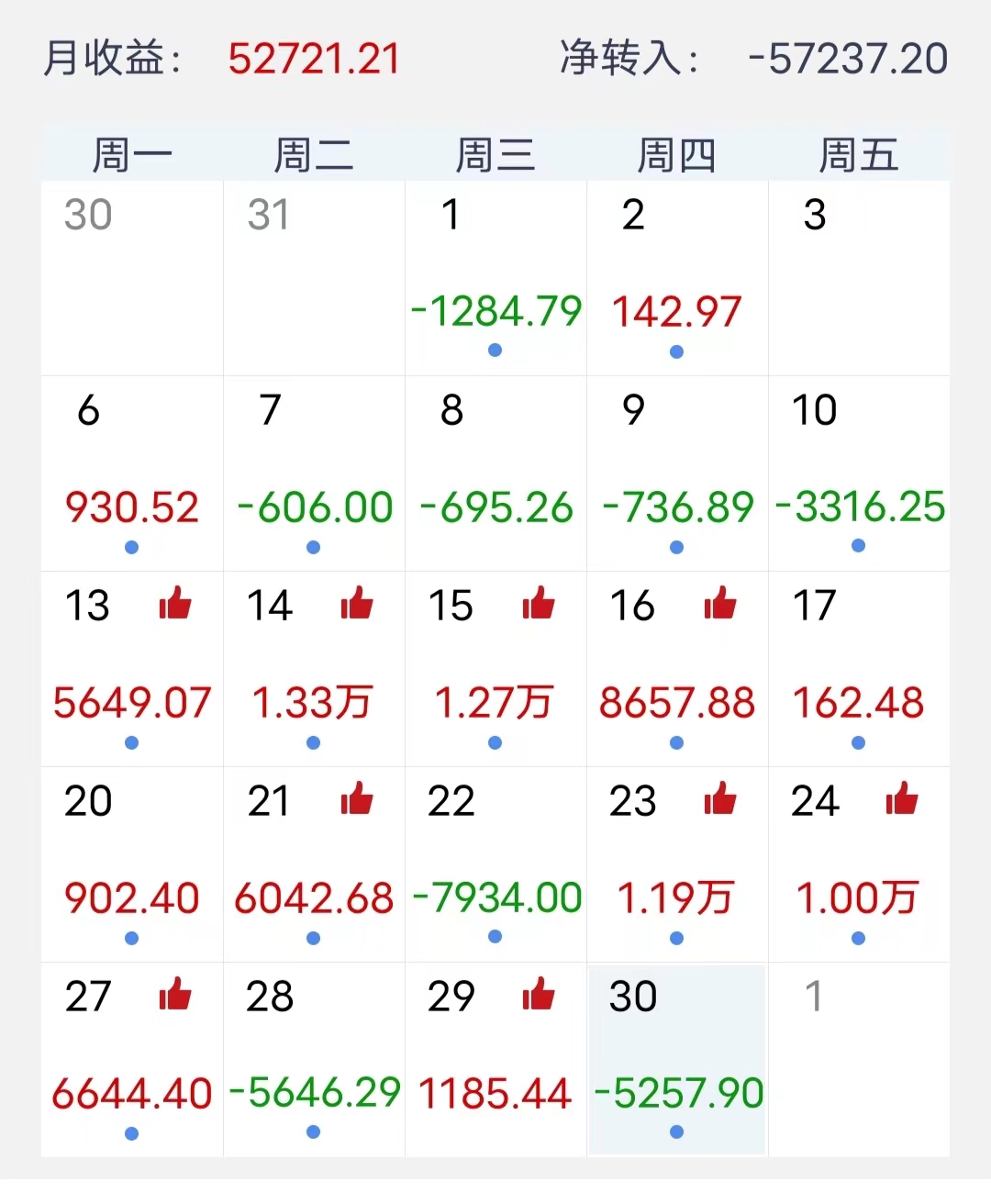View day 22 with -7934.00 loss
This screenshot has height=1204, width=991.
coord(495,864)
